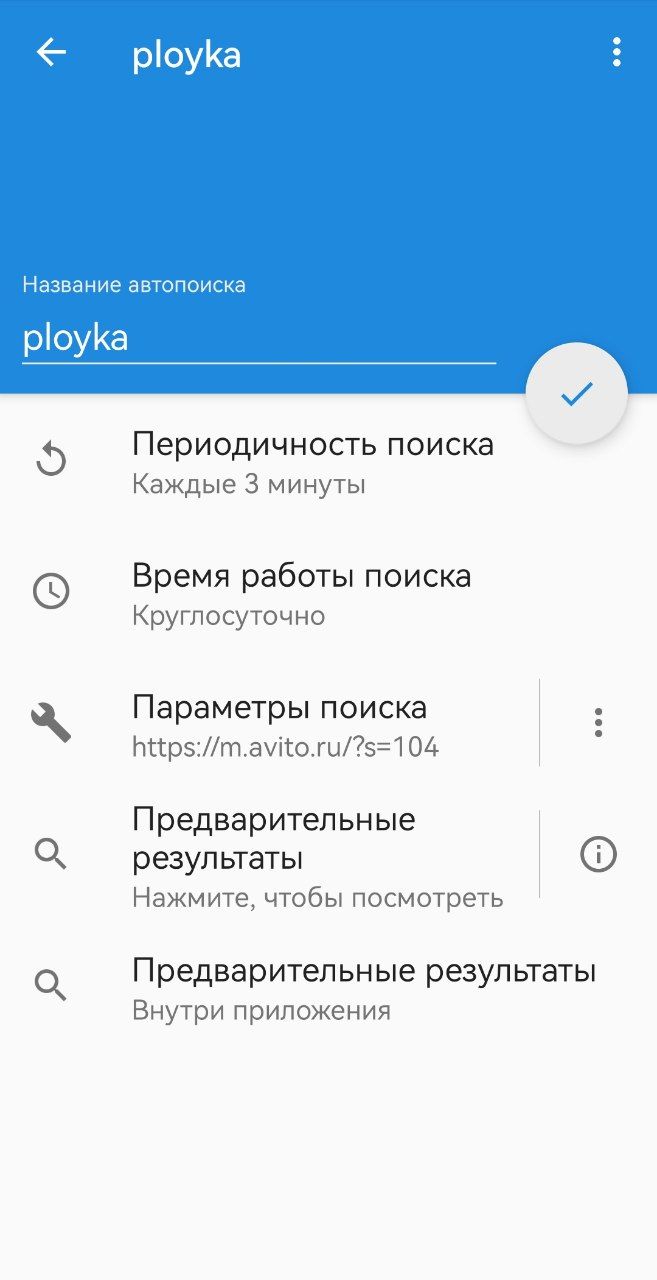657x1280 pixels.
Task: Open the app bar overflow menu
Action: (x=616, y=53)
